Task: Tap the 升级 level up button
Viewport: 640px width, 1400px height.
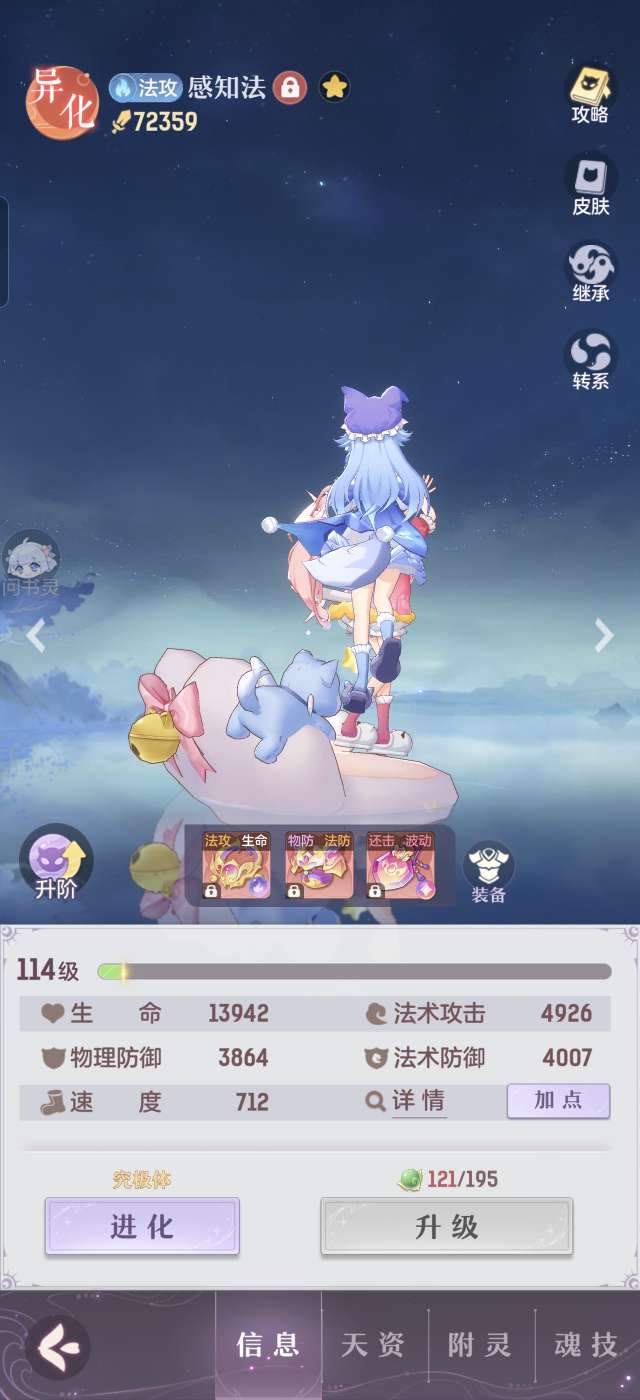Action: pyautogui.click(x=446, y=1226)
